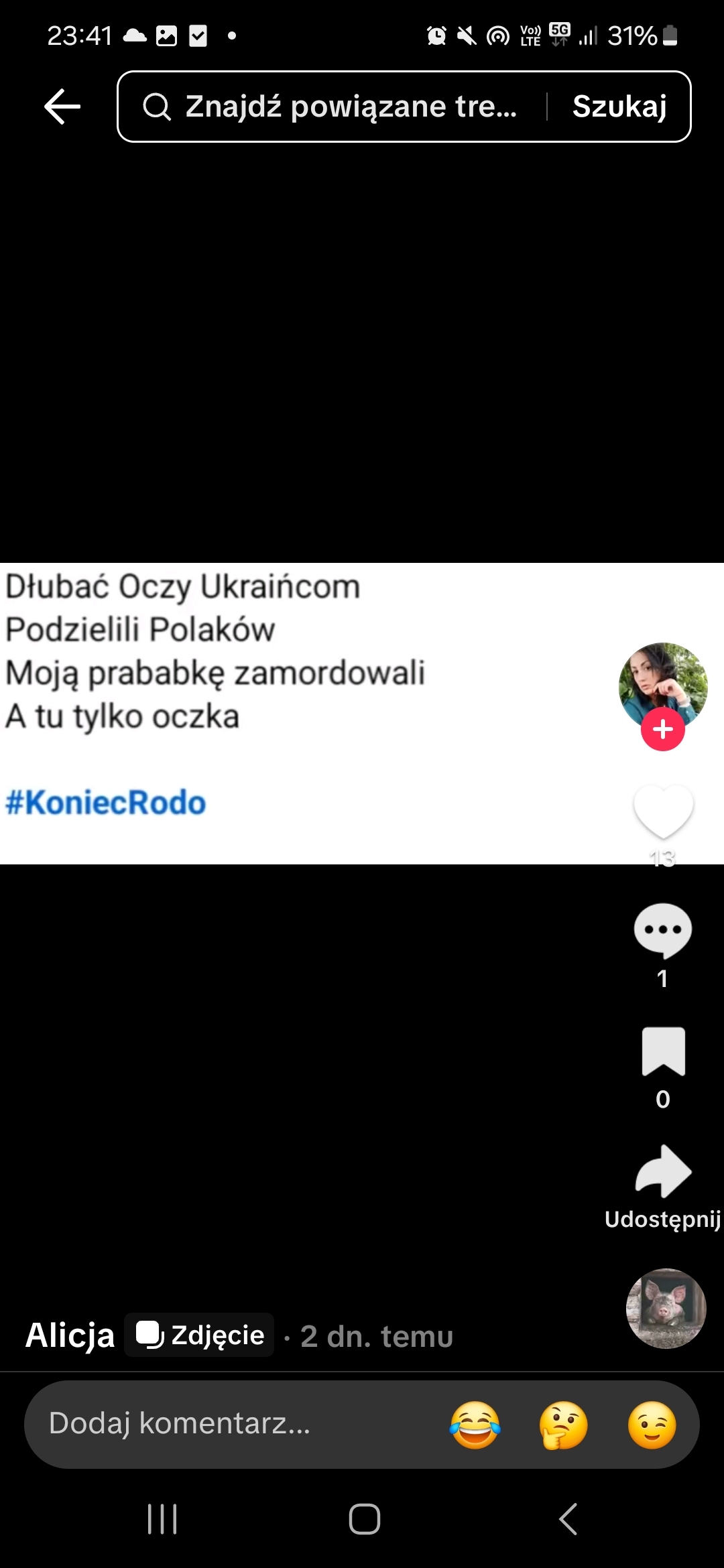Share the post via Udostępnij
The height and width of the screenshot is (1568, 724).
tap(663, 1173)
